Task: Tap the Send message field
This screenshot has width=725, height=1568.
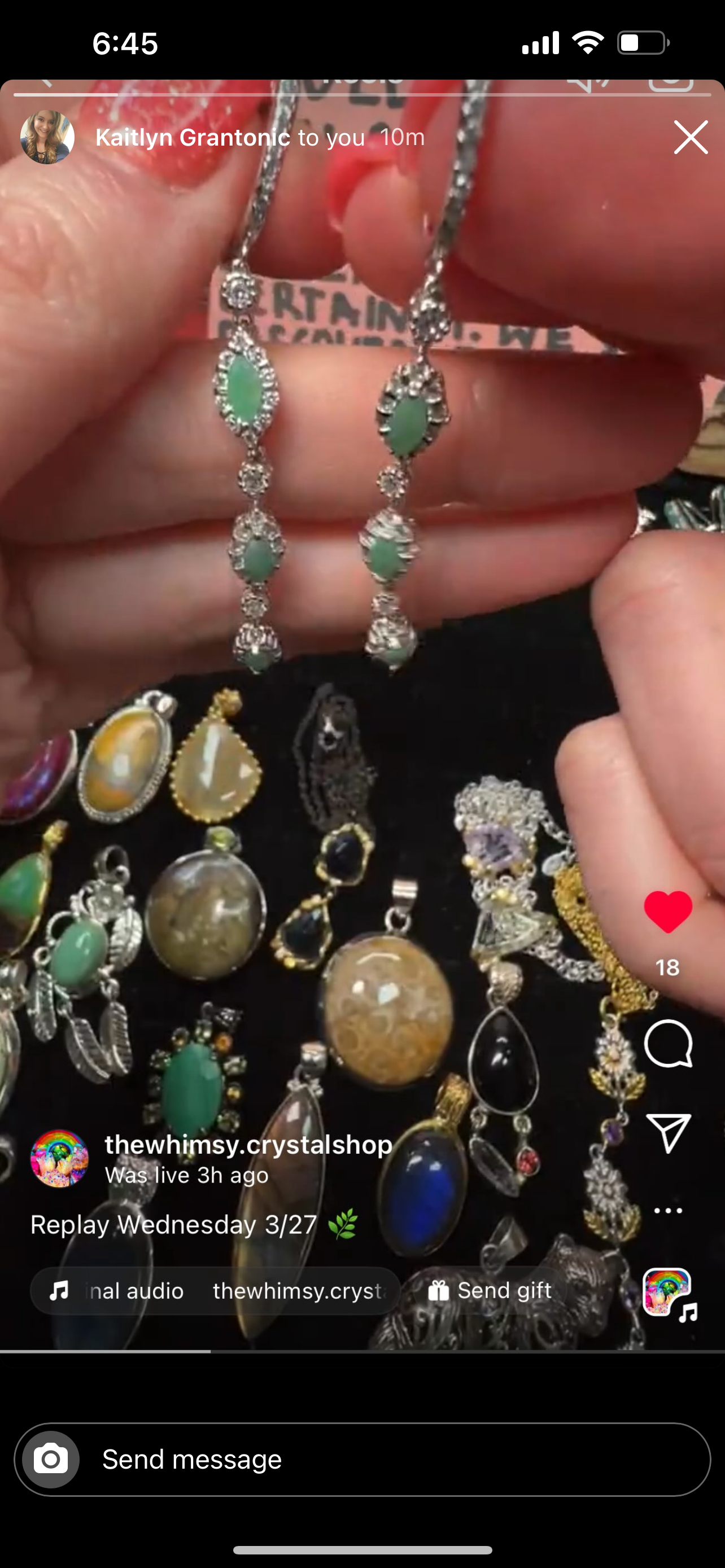Action: pos(362,1459)
